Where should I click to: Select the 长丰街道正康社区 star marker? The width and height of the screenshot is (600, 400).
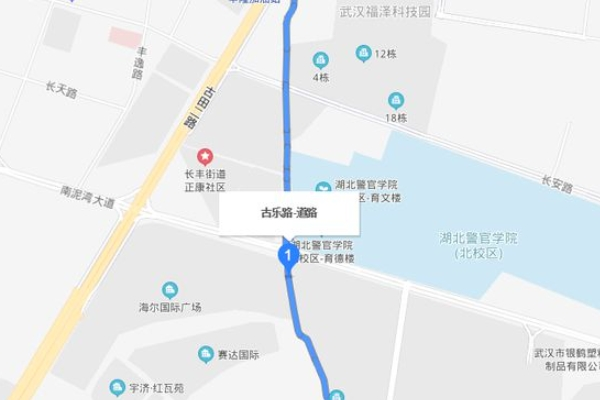[x=206, y=157]
